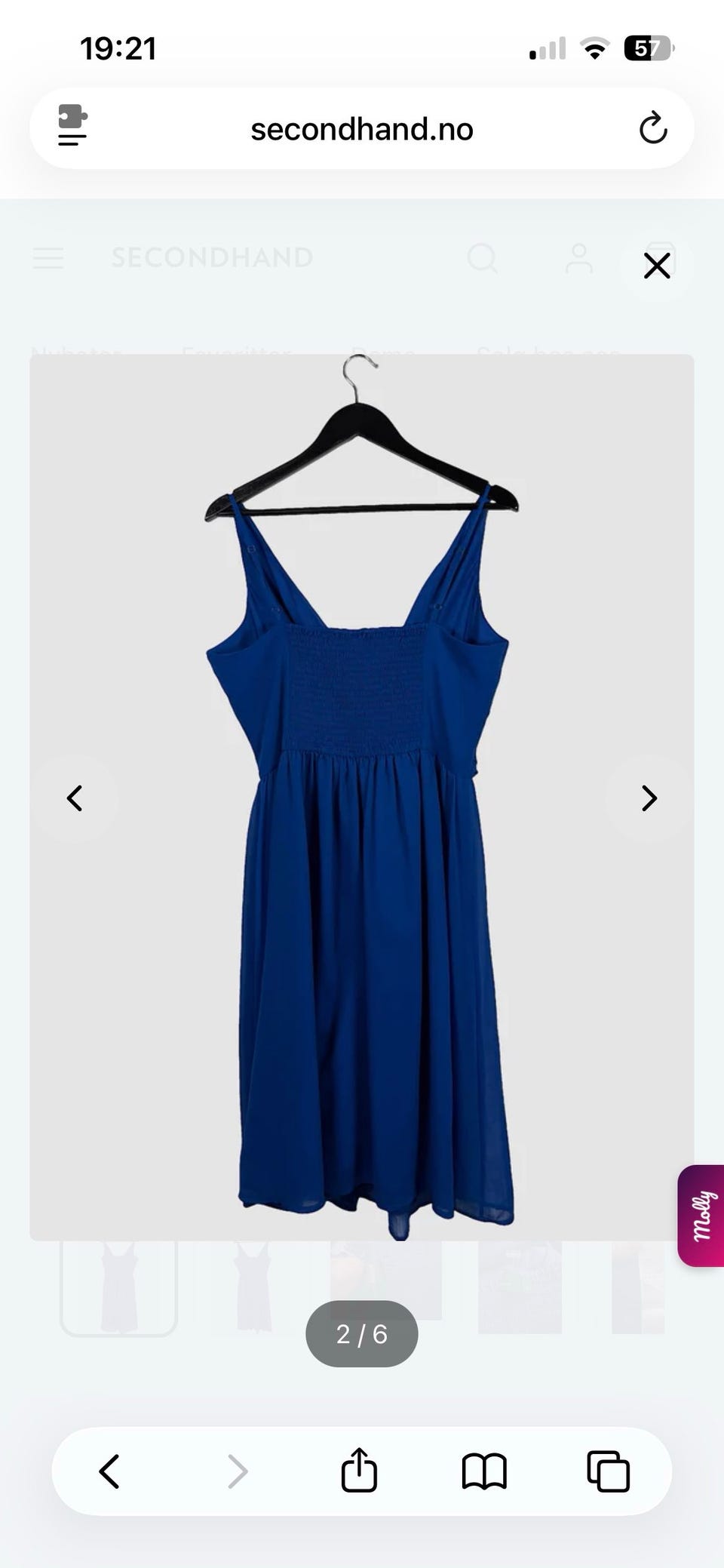Show the previous dress photo

[74, 798]
